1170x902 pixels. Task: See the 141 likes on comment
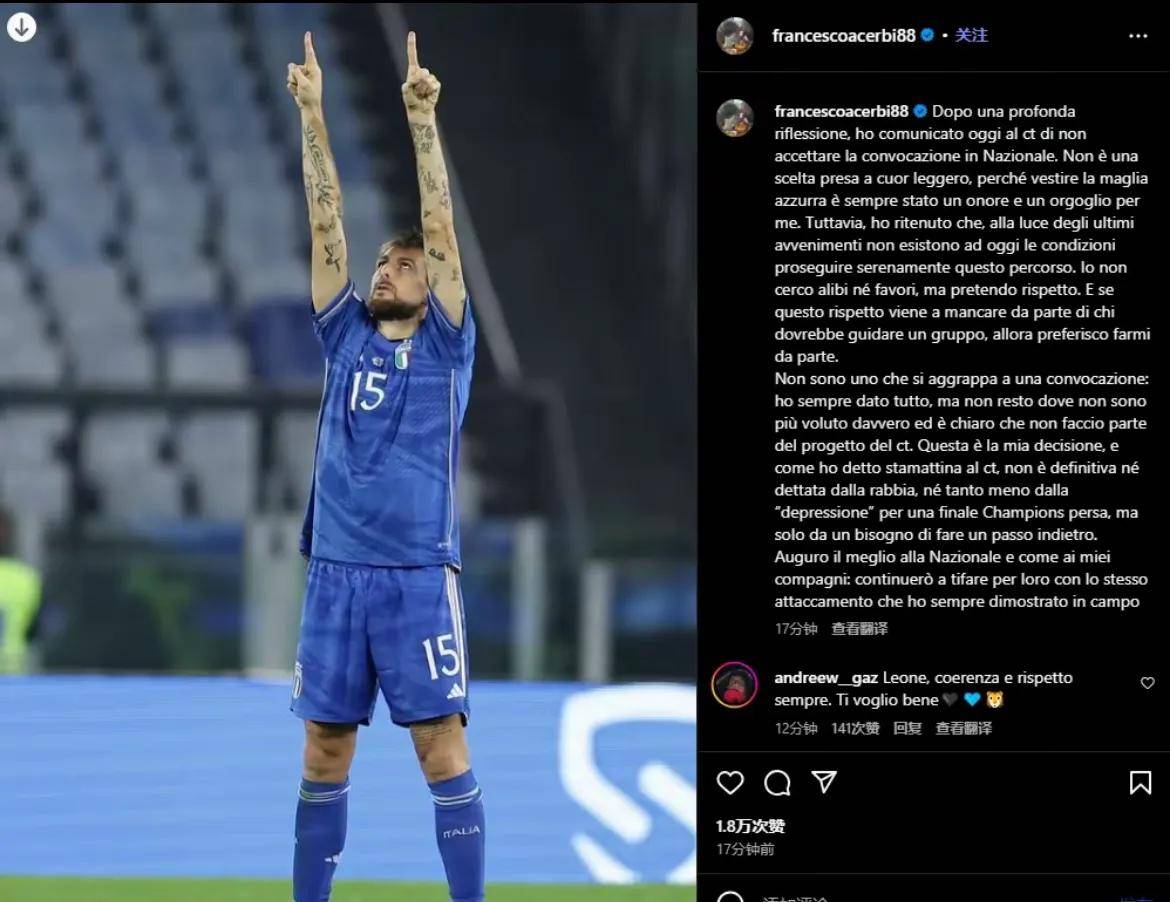coord(855,729)
